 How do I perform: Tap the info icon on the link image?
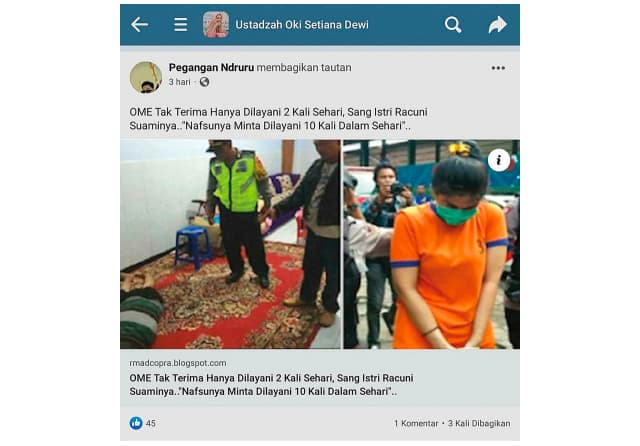499,160
